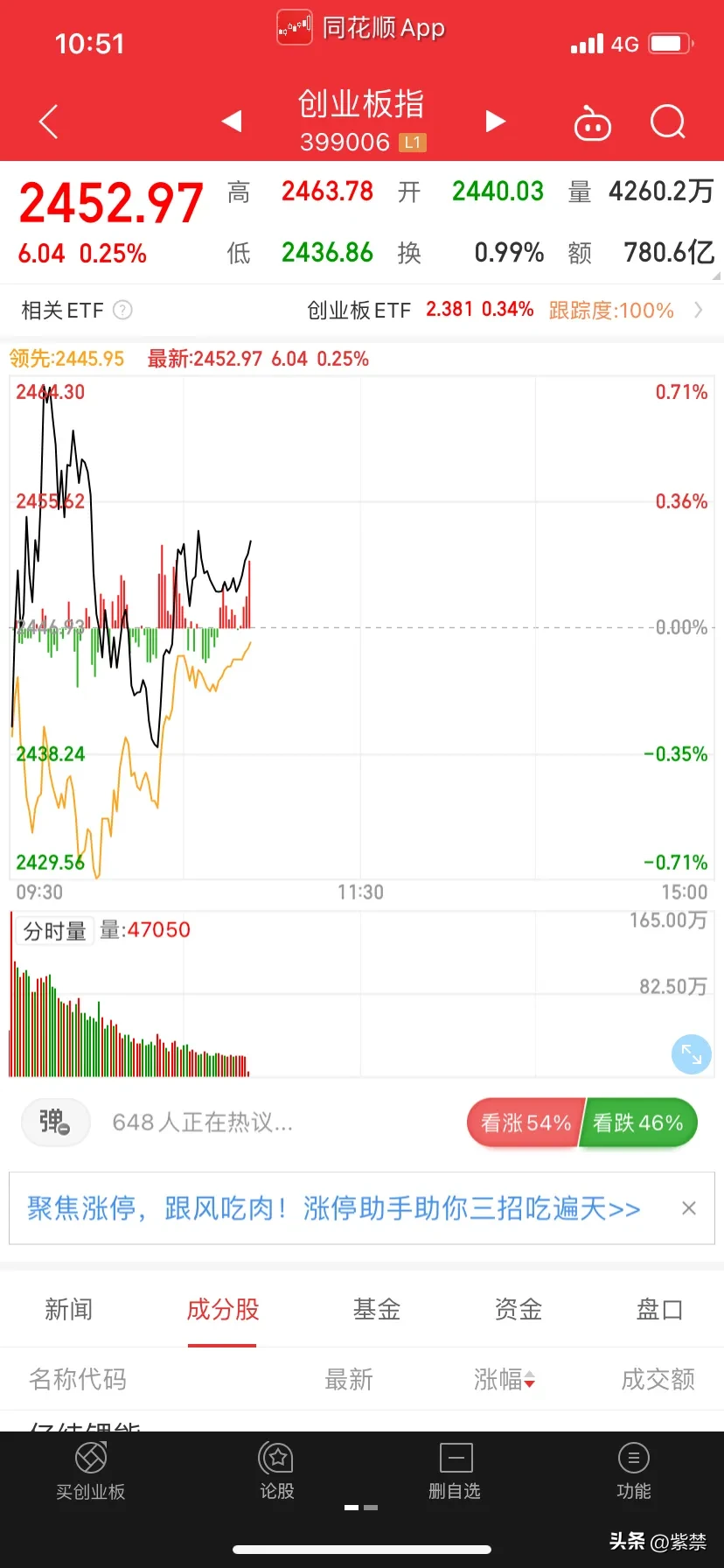Screen dimensions: 724x1568
Task: Open search with the magnifier icon
Action: pos(668,122)
